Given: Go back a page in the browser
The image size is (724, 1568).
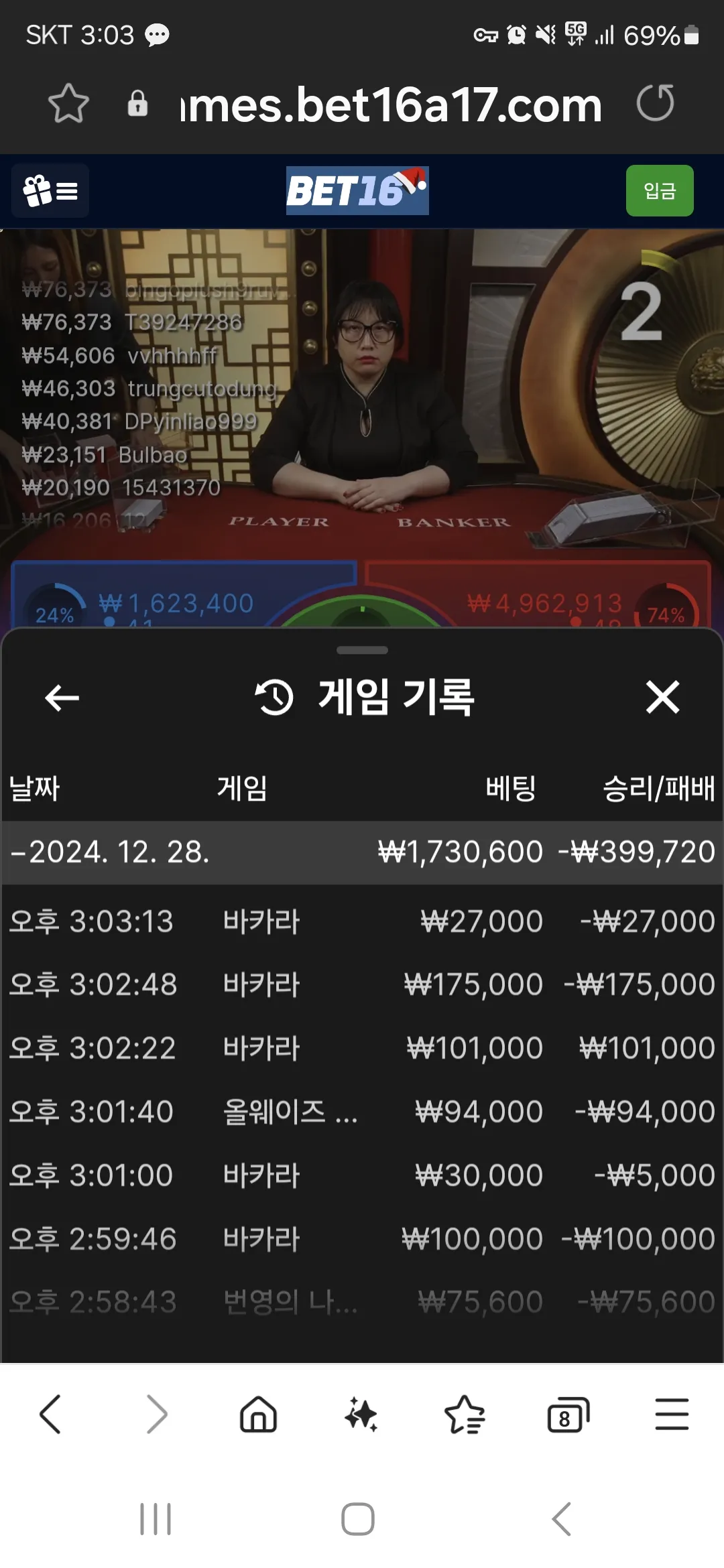Looking at the screenshot, I should 51,1415.
